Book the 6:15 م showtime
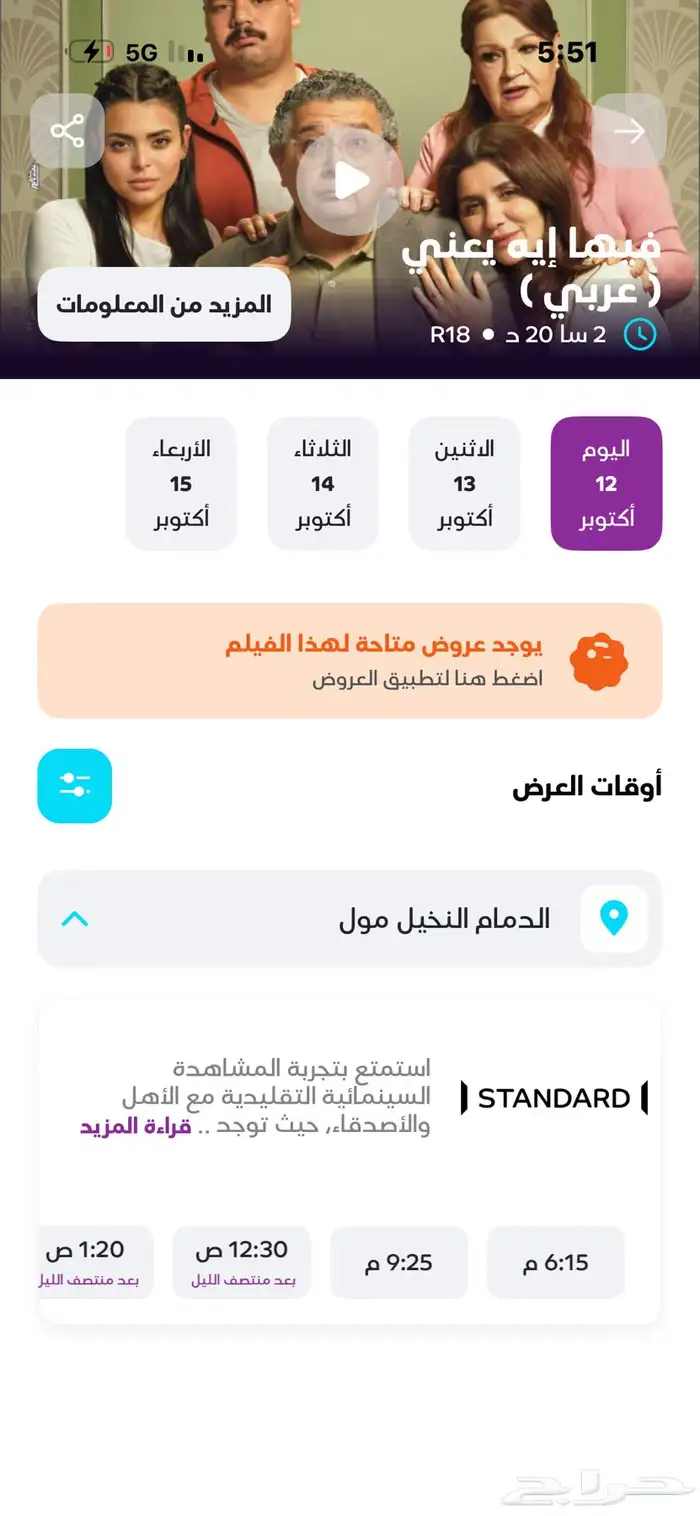This screenshot has height=1516, width=700. point(555,1263)
